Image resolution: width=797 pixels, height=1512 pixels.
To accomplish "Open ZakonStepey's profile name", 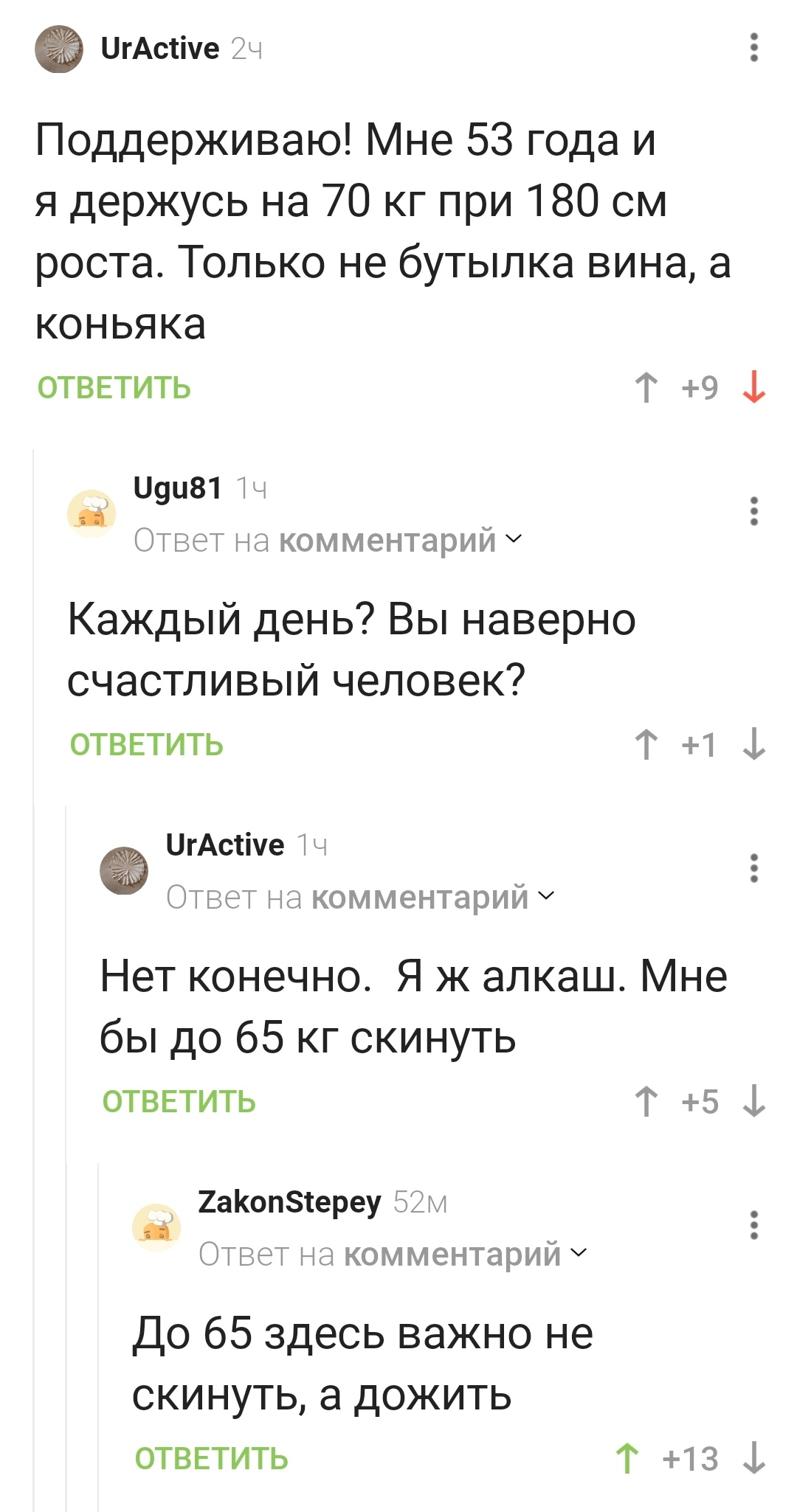I will pyautogui.click(x=289, y=1202).
